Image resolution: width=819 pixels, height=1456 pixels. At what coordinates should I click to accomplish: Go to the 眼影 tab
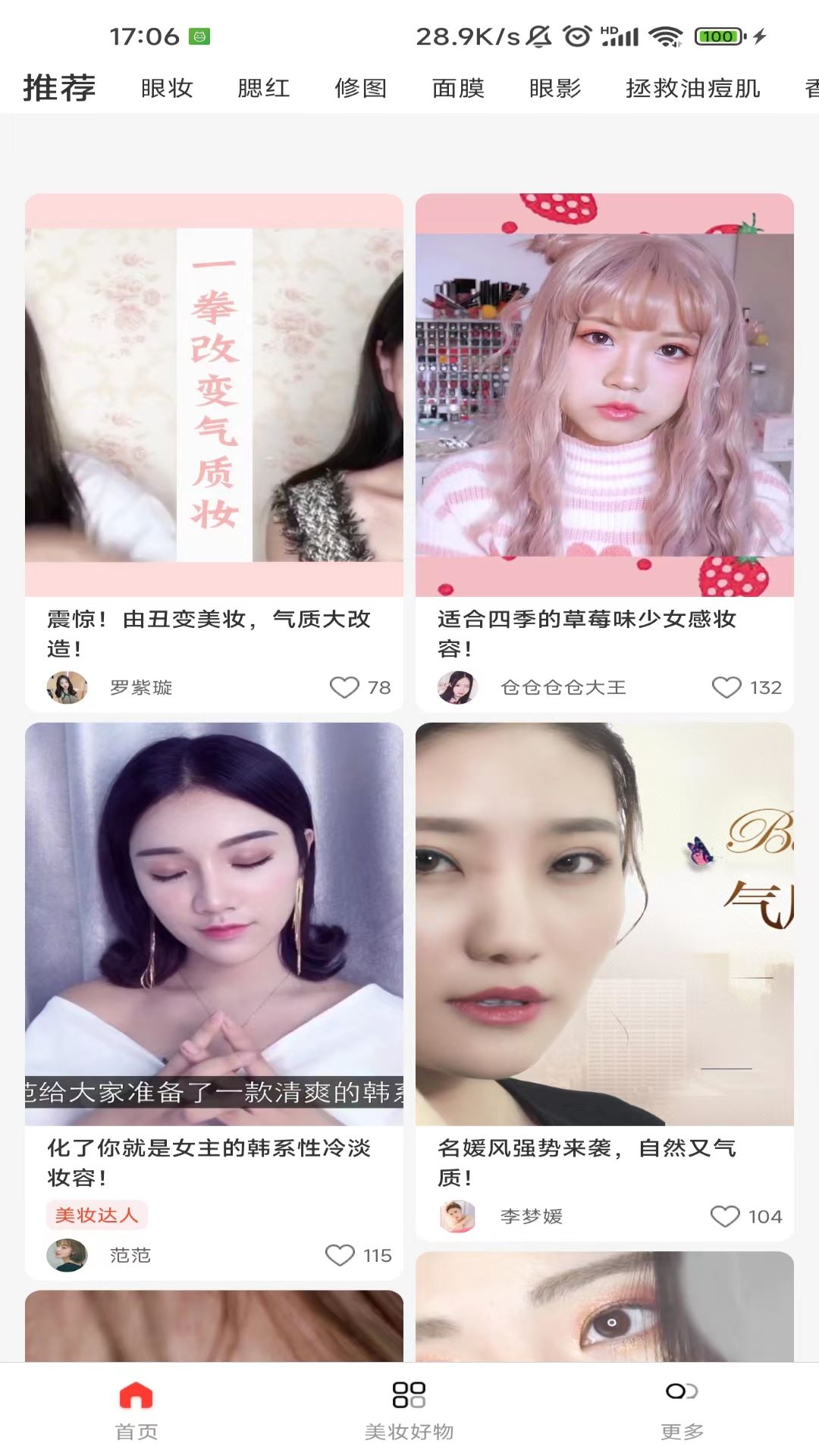point(555,88)
